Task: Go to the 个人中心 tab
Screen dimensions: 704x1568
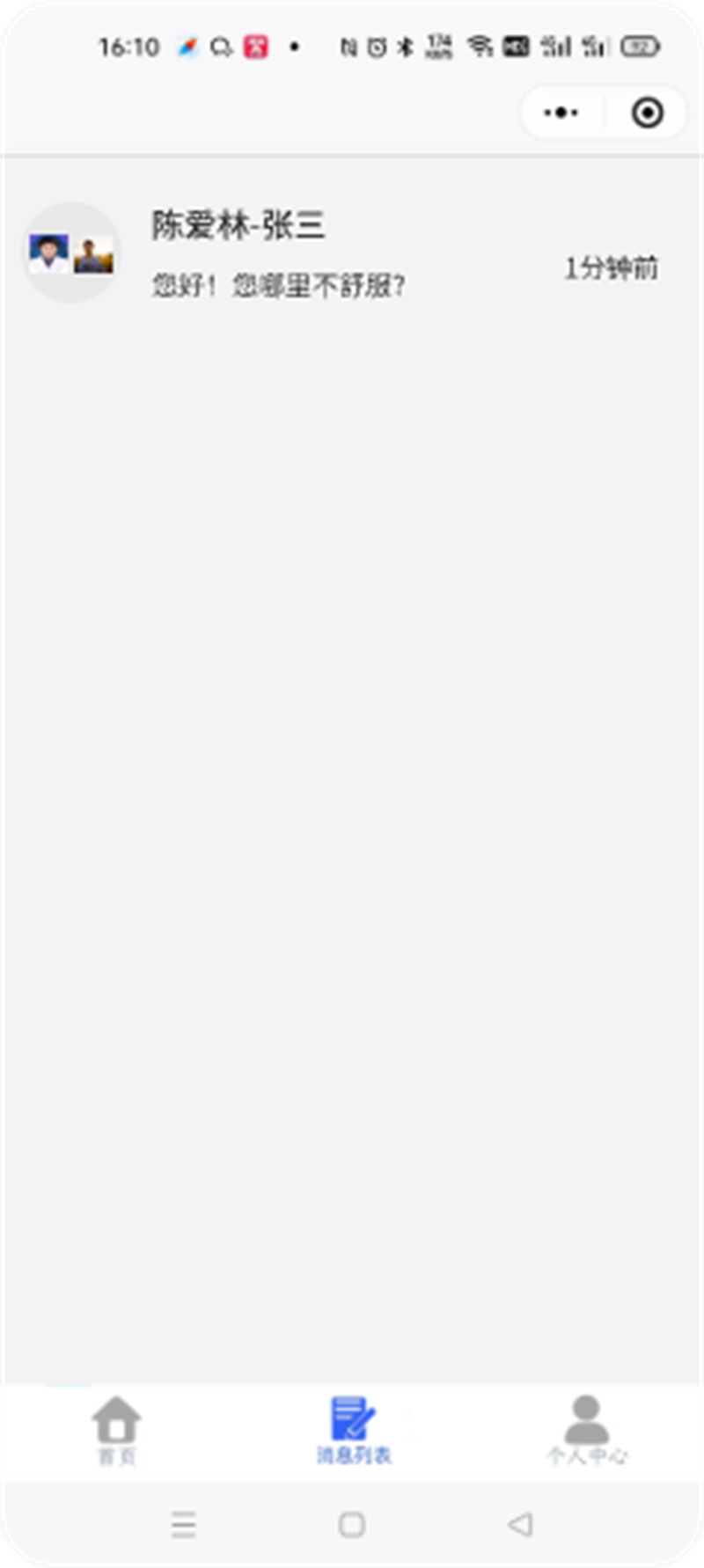Action: tap(587, 1431)
